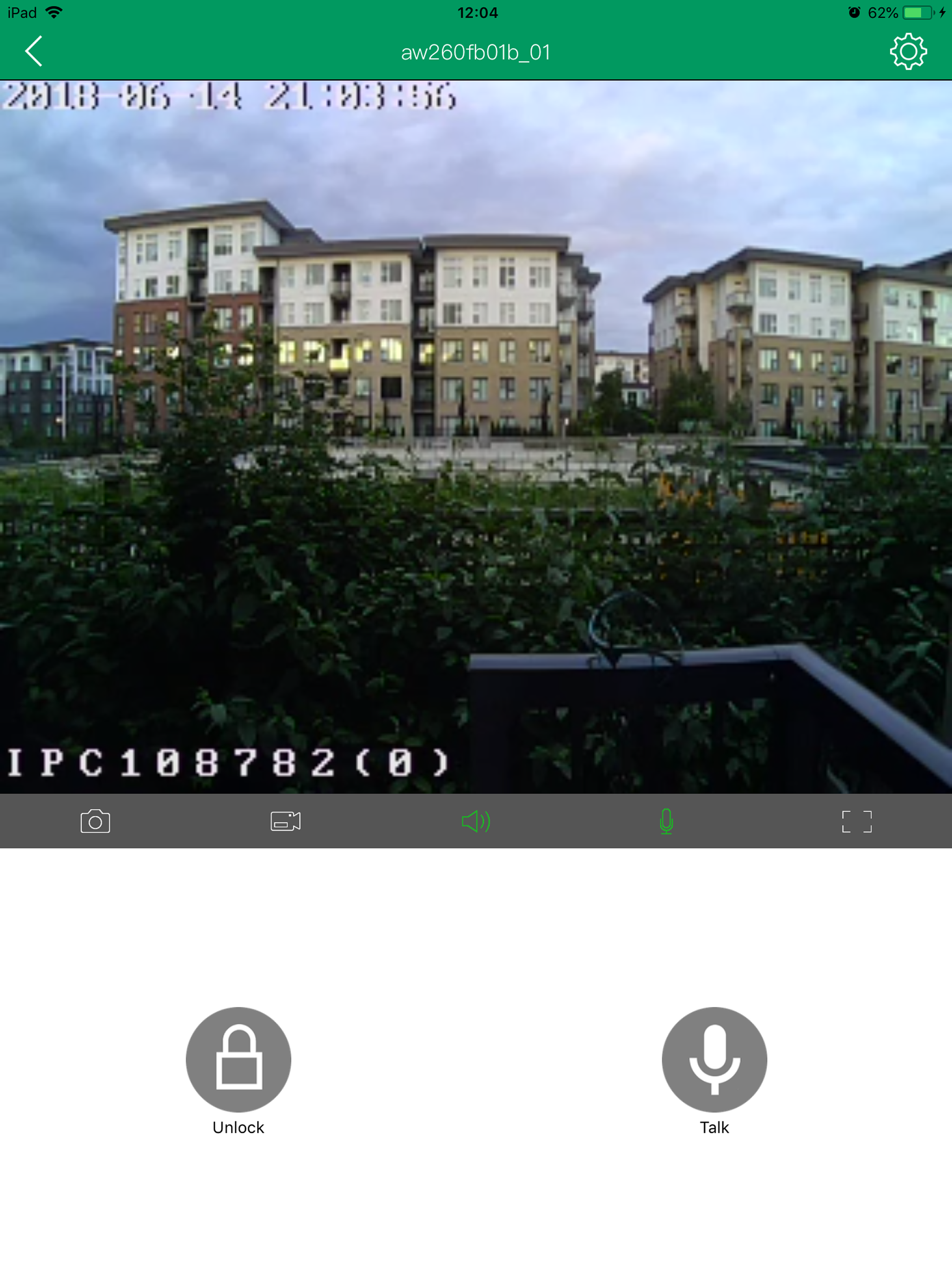Select the camera title aw260fb01b_01
The height and width of the screenshot is (1270, 952).
coord(476,52)
